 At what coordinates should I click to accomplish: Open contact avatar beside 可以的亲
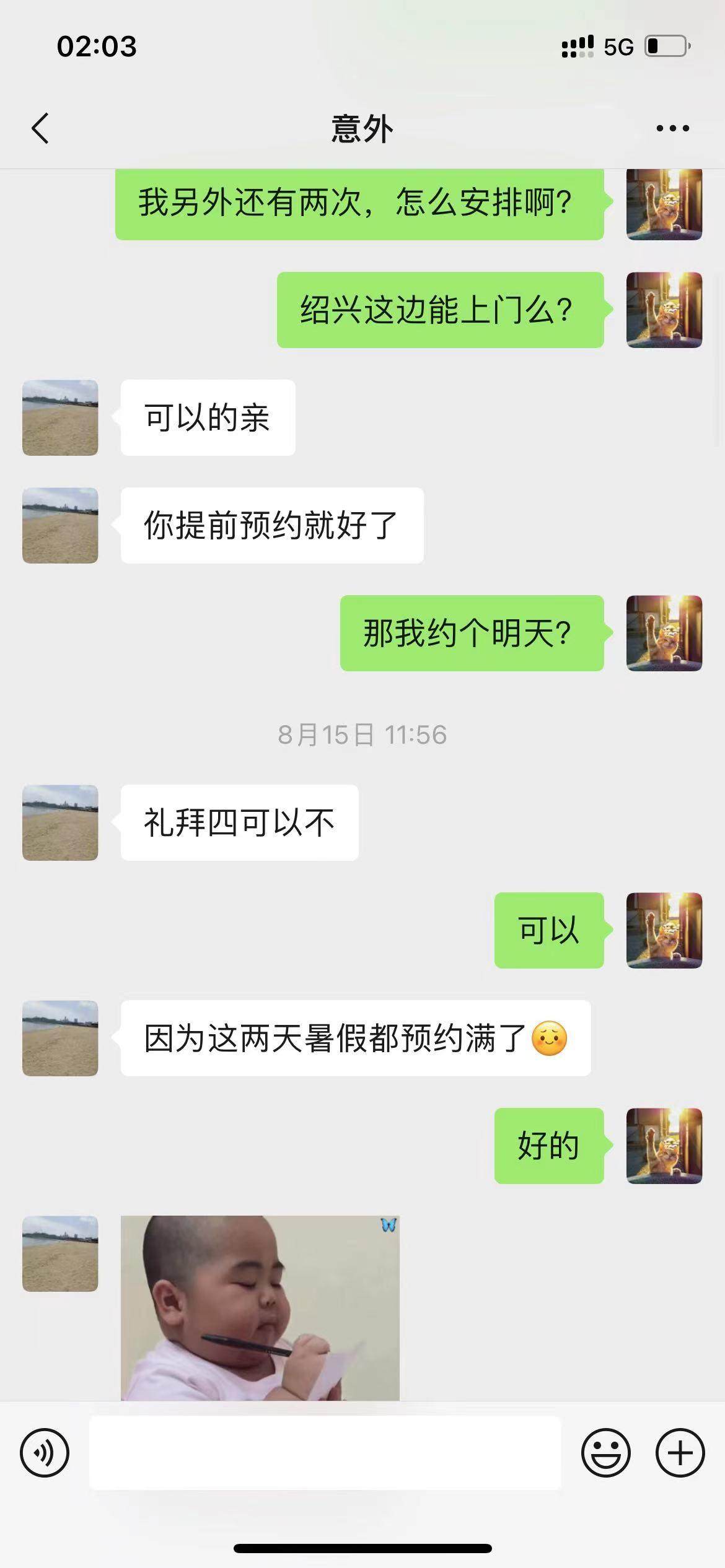pos(60,418)
